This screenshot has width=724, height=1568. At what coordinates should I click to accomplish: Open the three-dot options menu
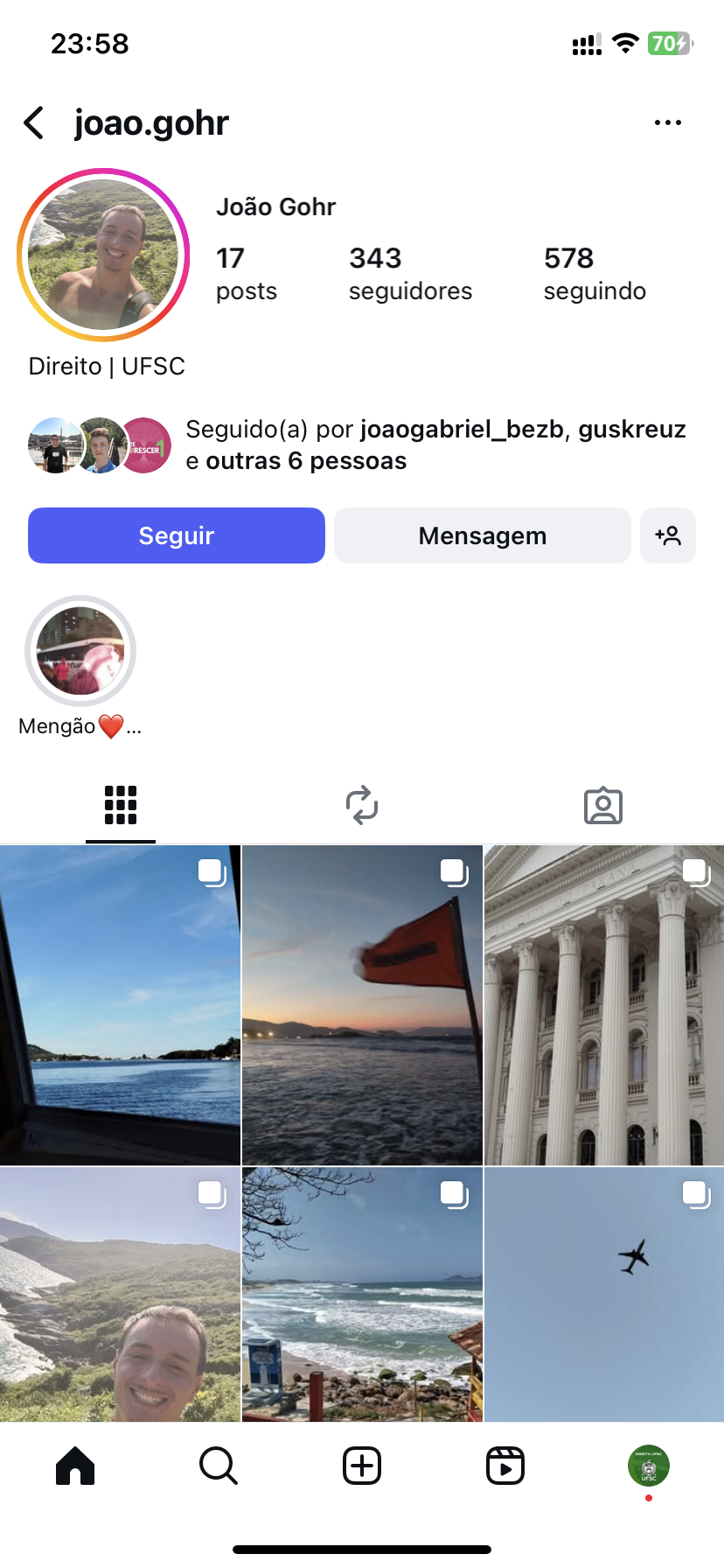pos(667,123)
